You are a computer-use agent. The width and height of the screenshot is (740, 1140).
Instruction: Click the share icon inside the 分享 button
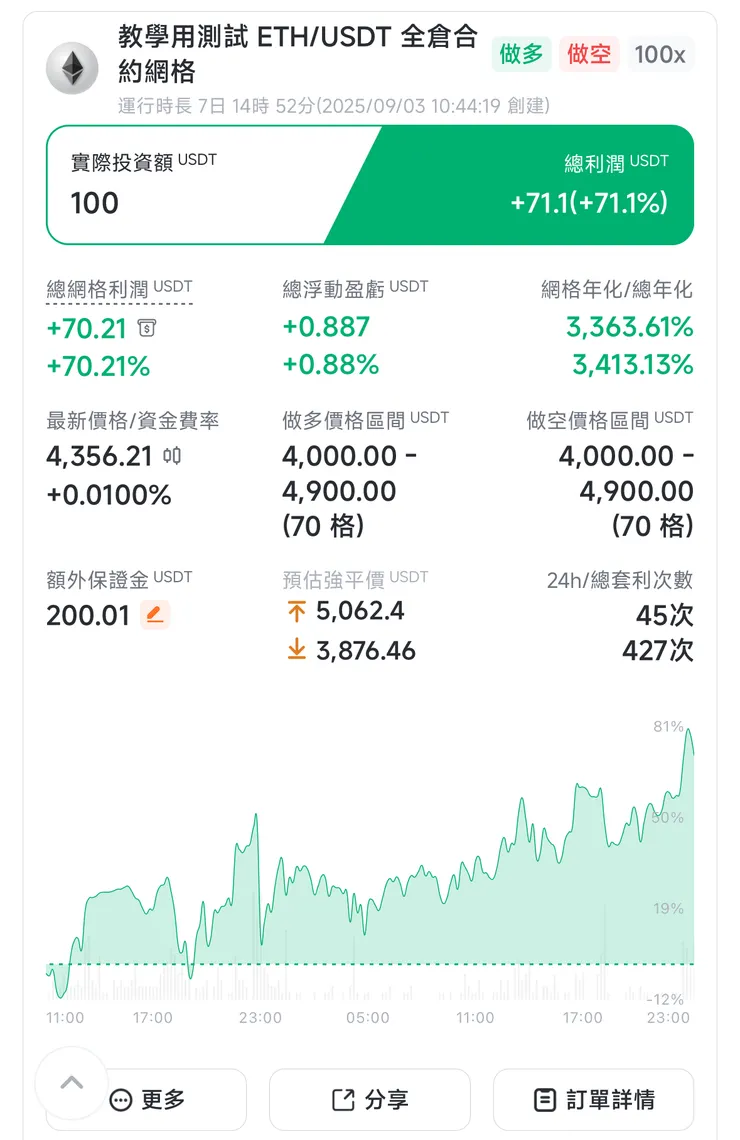[x=344, y=1098]
